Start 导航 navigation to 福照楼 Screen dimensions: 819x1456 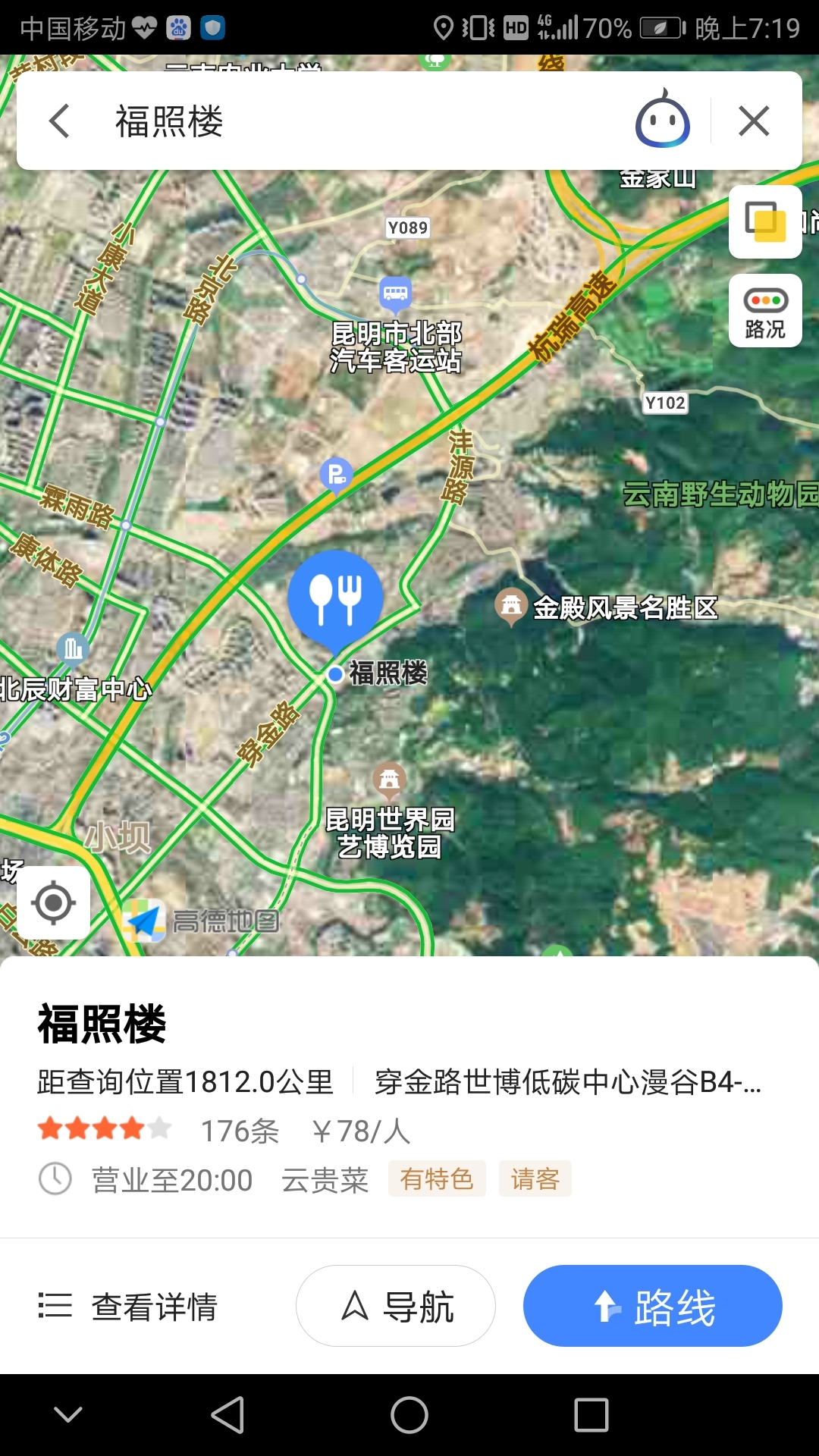point(396,1306)
